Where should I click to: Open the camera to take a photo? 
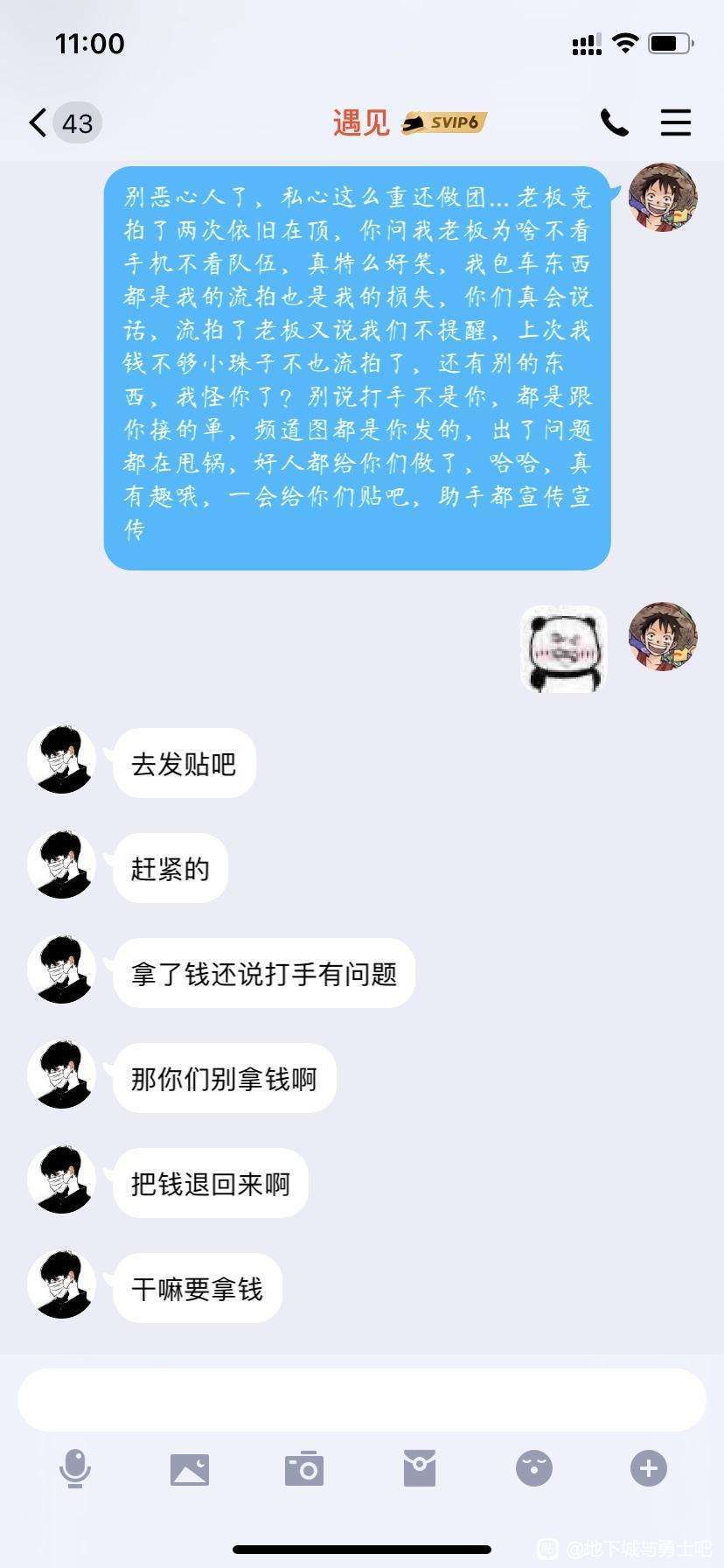pos(304,1468)
